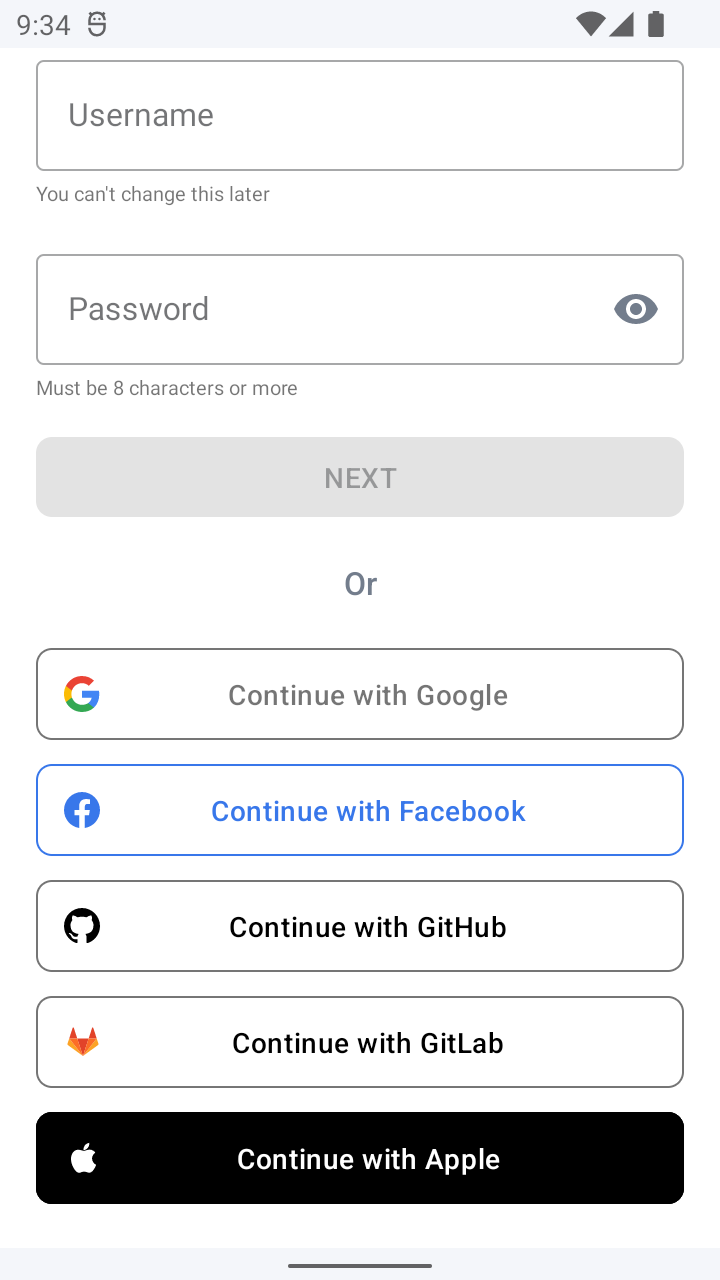Continue with Apple
Image resolution: width=720 pixels, height=1280 pixels.
[360, 1158]
